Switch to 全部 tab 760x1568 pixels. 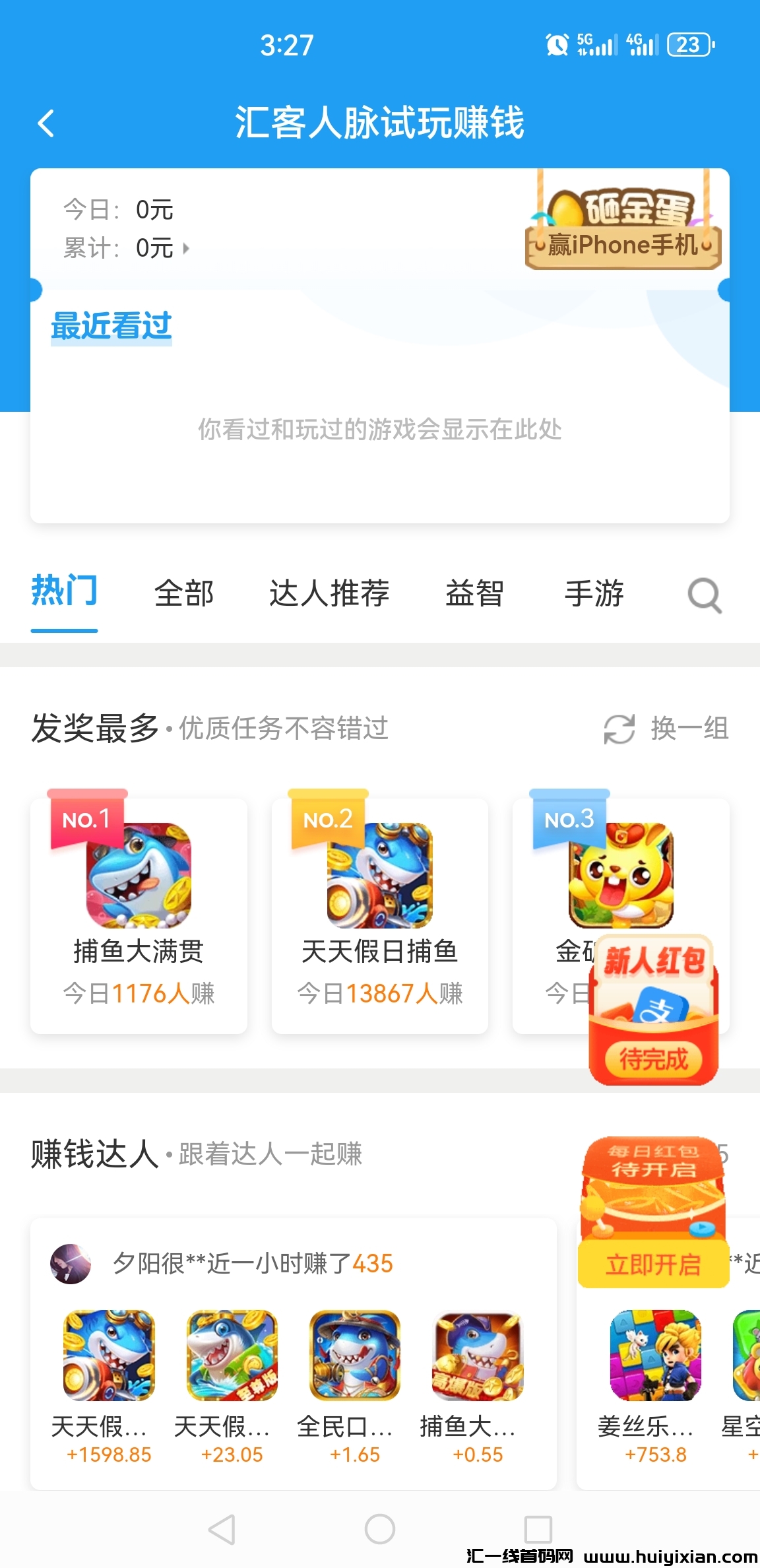pos(183,593)
